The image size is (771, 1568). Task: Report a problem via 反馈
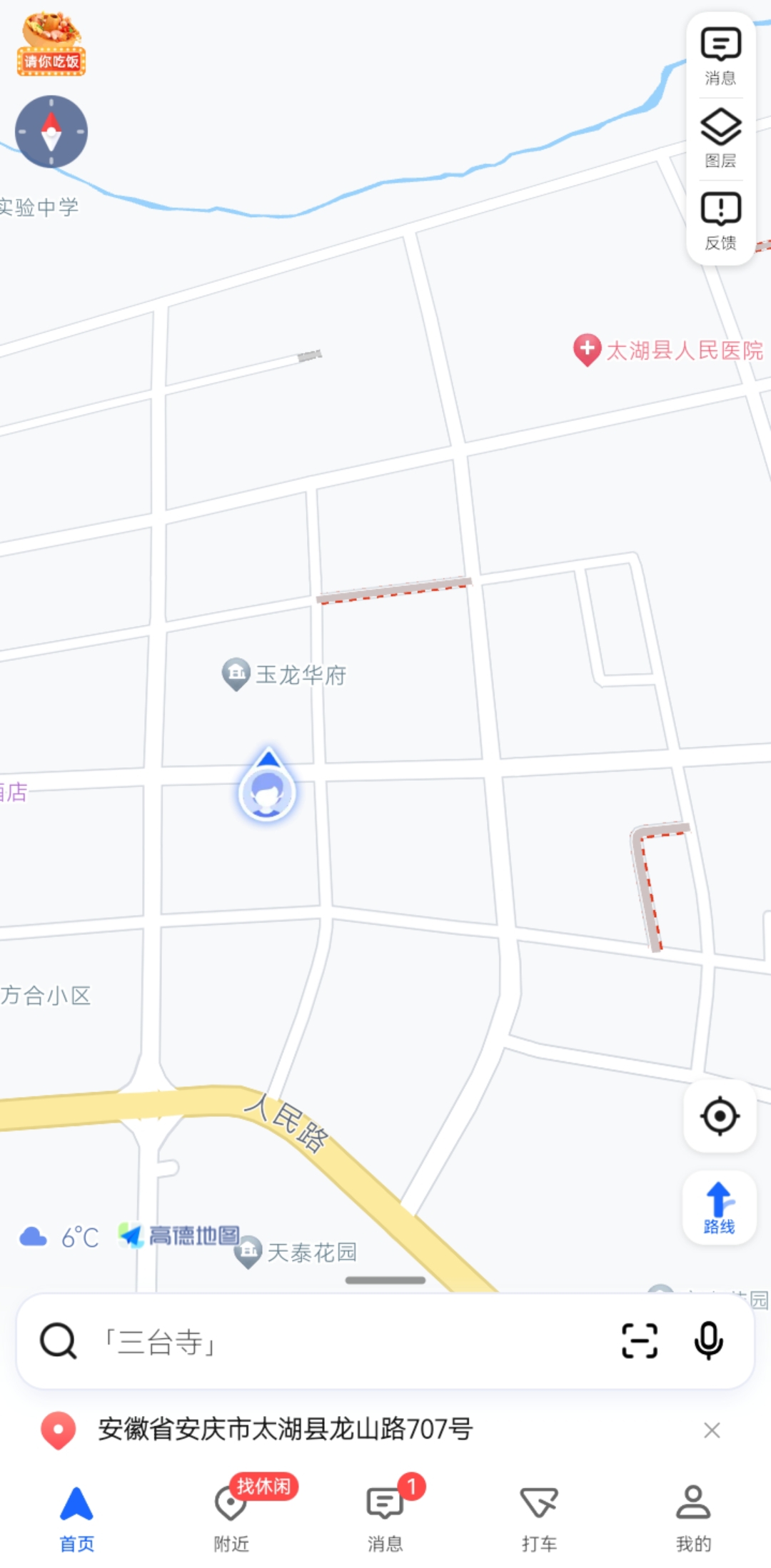coord(720,221)
